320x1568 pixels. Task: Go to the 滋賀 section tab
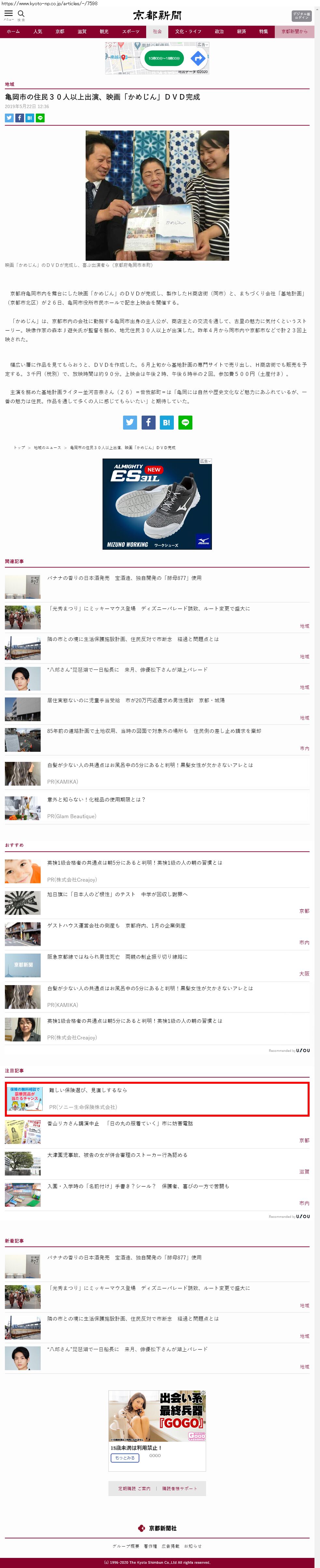click(x=81, y=31)
